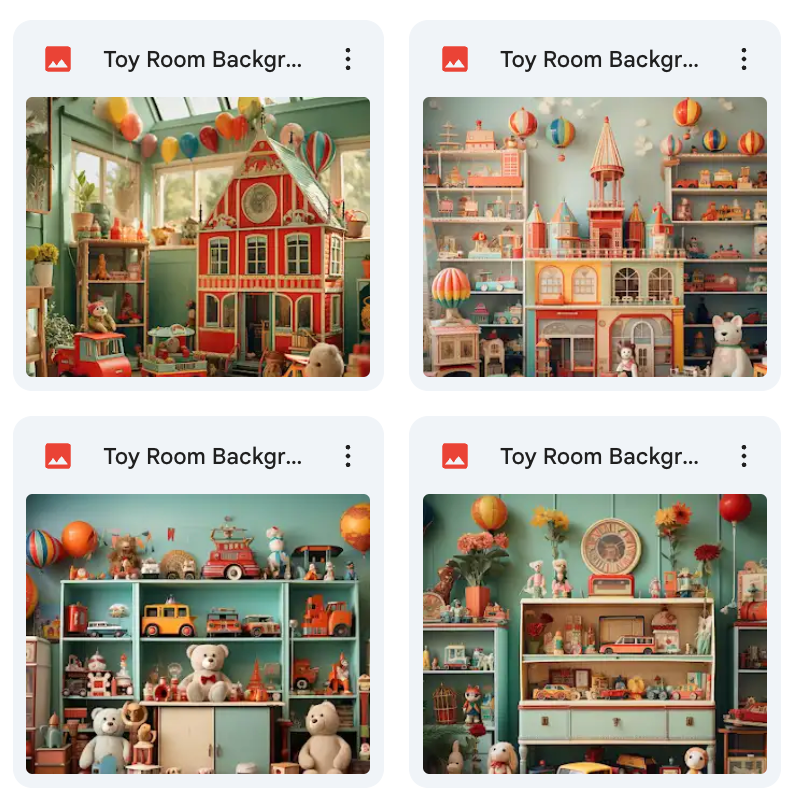
Task: Open the red dollhouse Toy Room image
Action: pyautogui.click(x=198, y=237)
